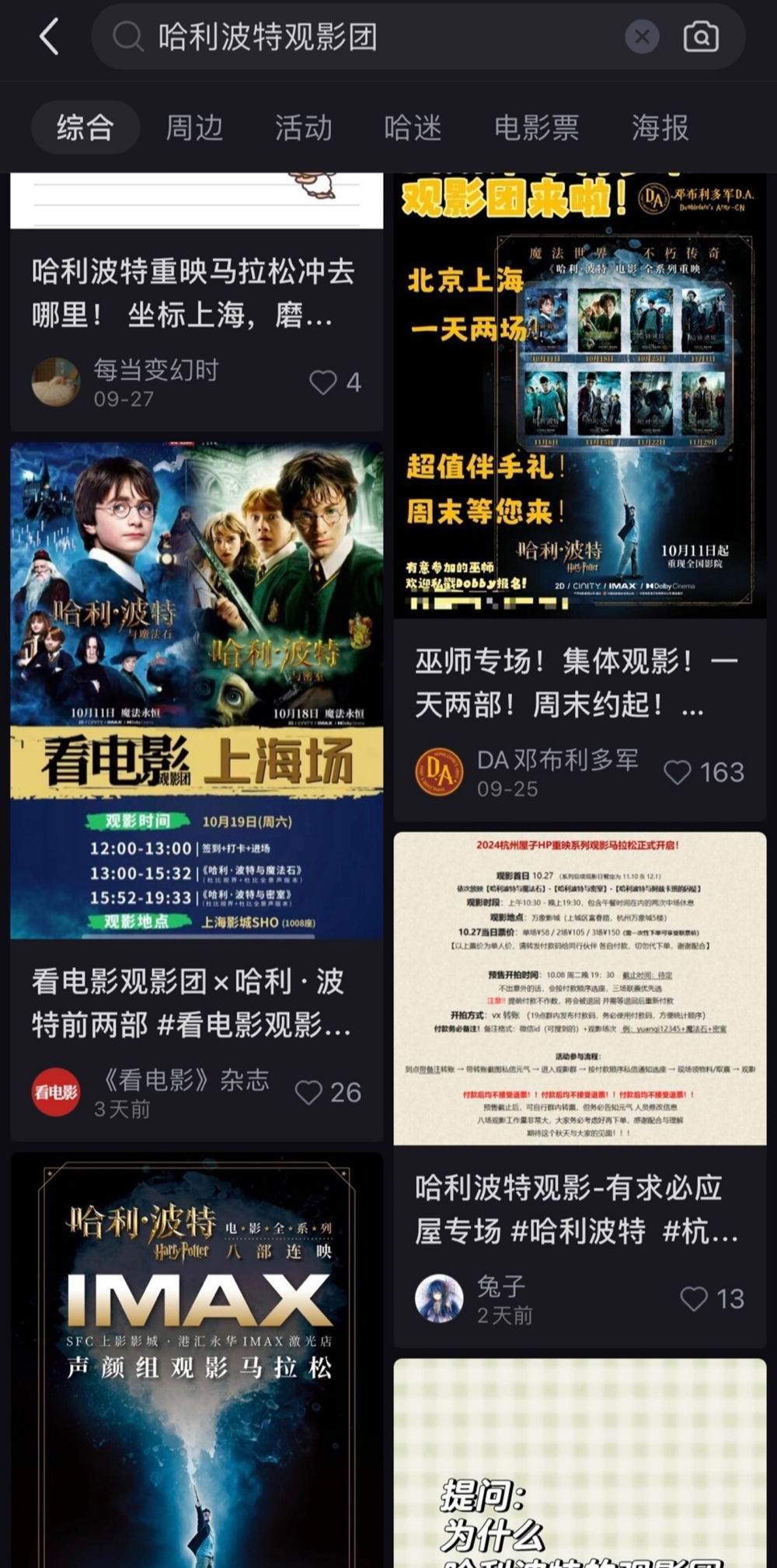Open post 哈利波特重映马拉松冲去哪里
The image size is (777, 1568).
coord(194,293)
